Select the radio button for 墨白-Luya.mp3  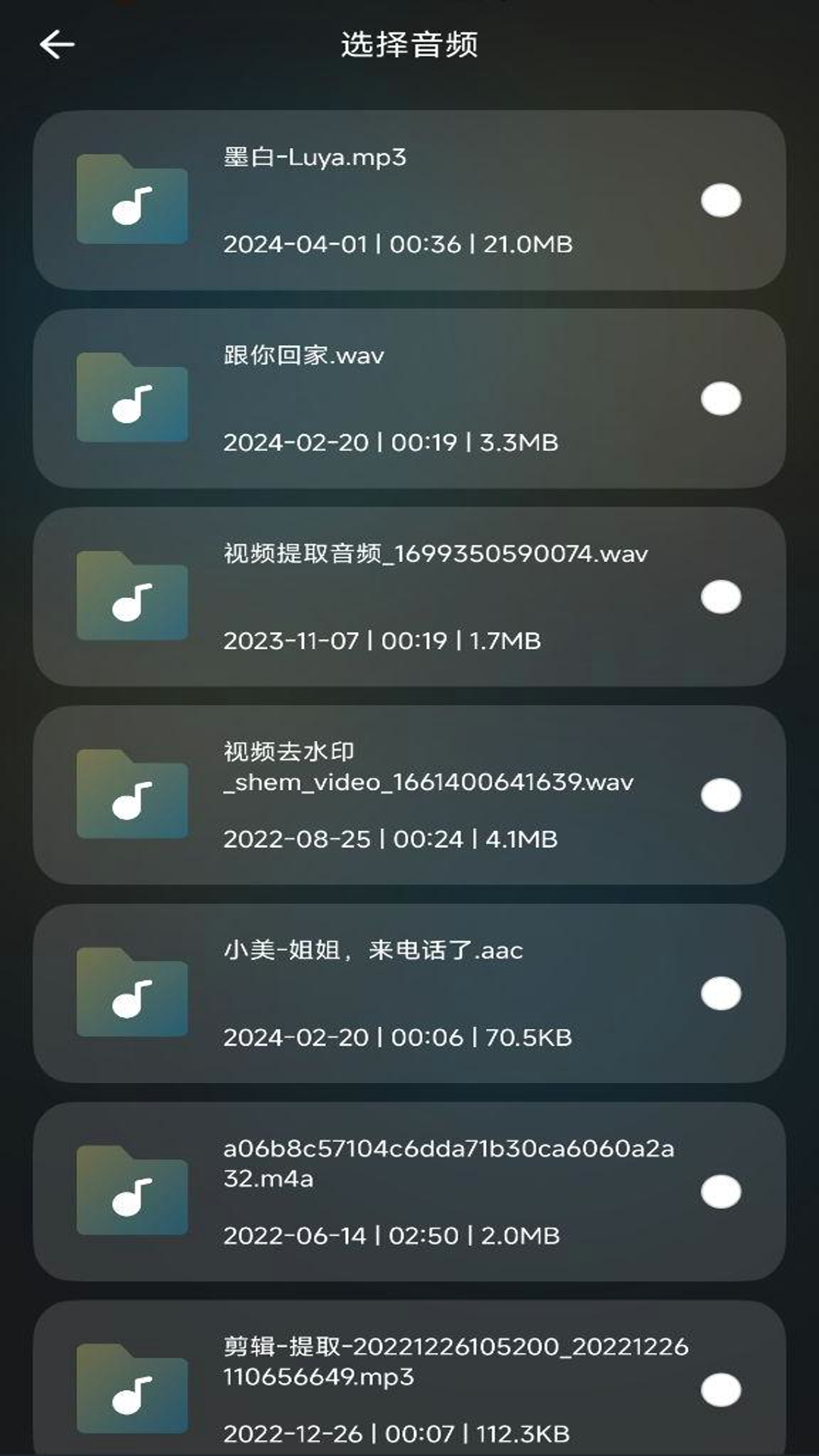click(x=720, y=201)
